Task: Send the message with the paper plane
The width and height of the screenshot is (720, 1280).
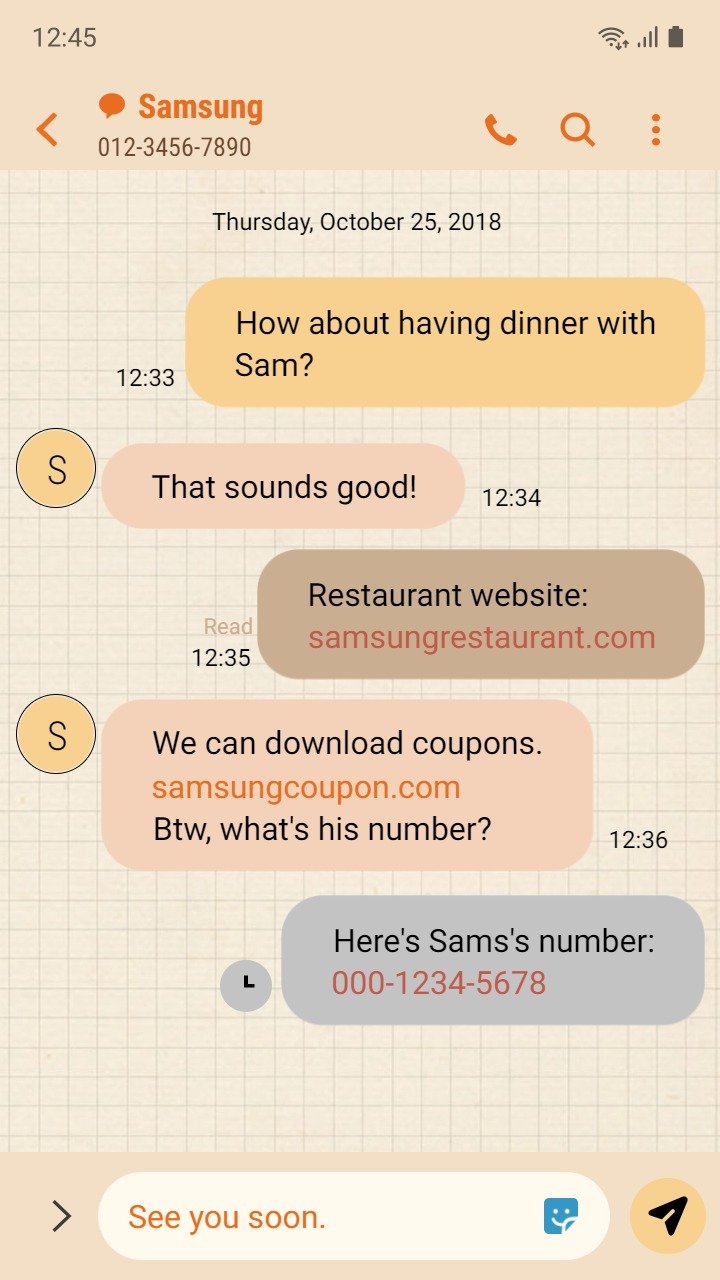Action: pos(668,1216)
